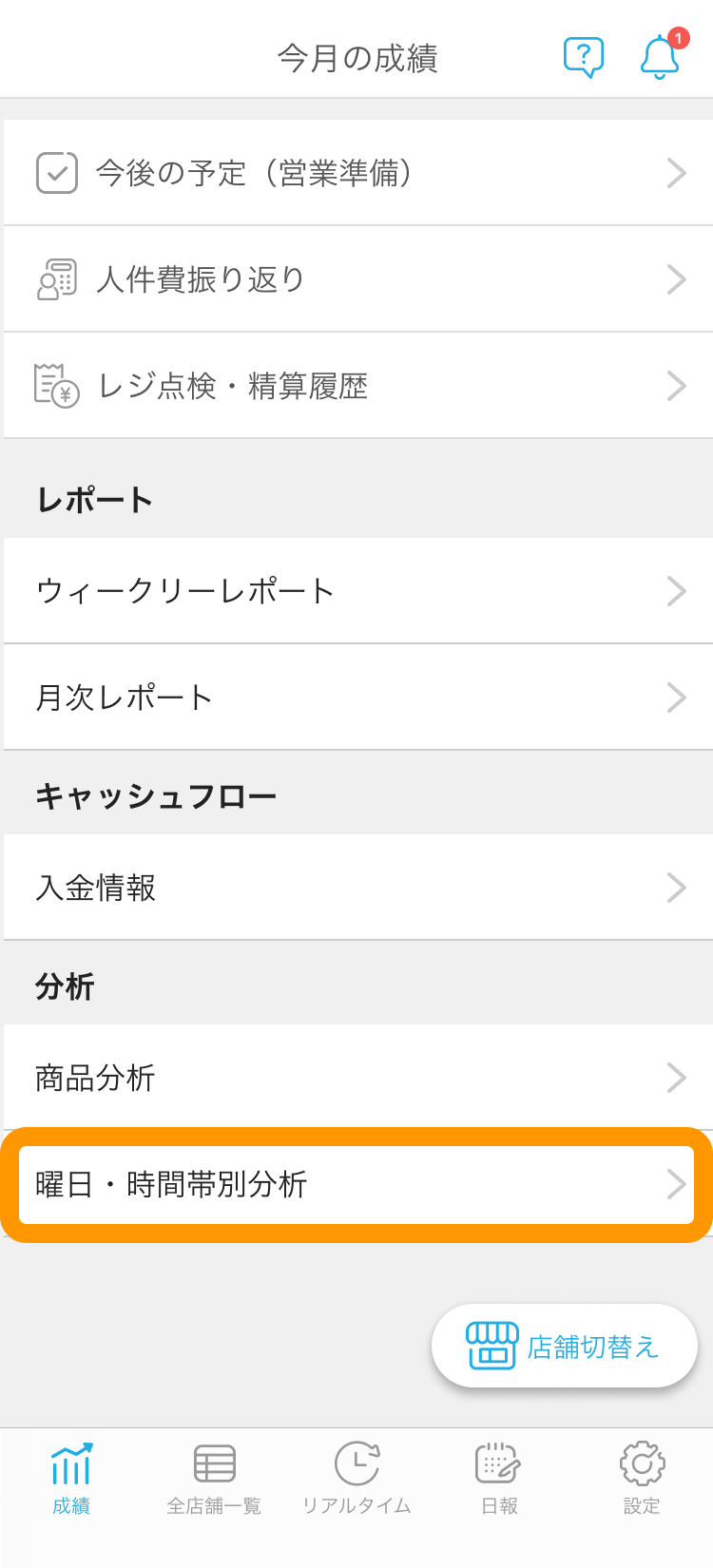Click the person icon beside 人件費振り返り

(x=56, y=278)
